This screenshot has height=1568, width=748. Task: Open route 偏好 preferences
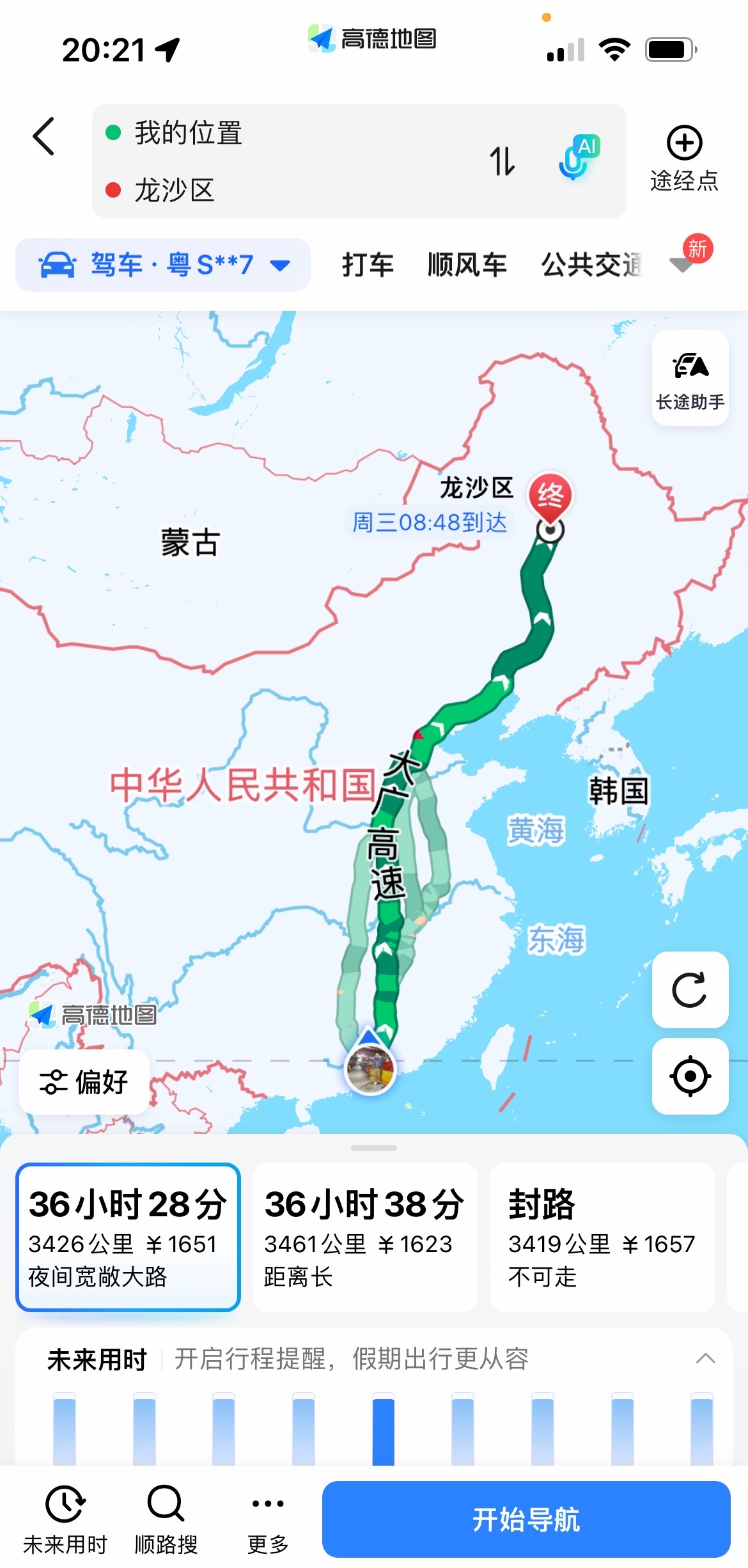pyautogui.click(x=84, y=1082)
